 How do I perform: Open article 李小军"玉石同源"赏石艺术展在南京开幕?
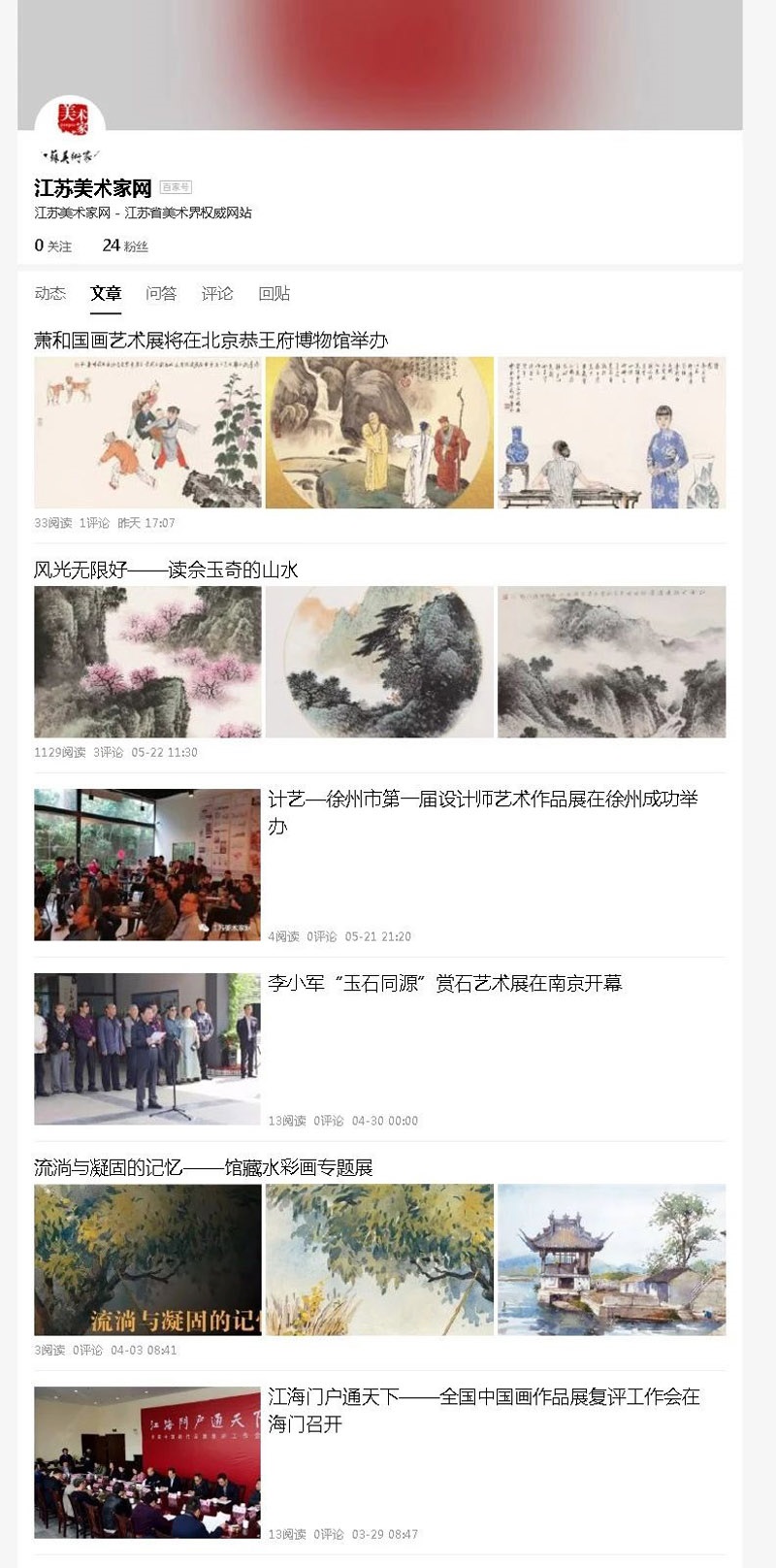pyautogui.click(x=444, y=983)
